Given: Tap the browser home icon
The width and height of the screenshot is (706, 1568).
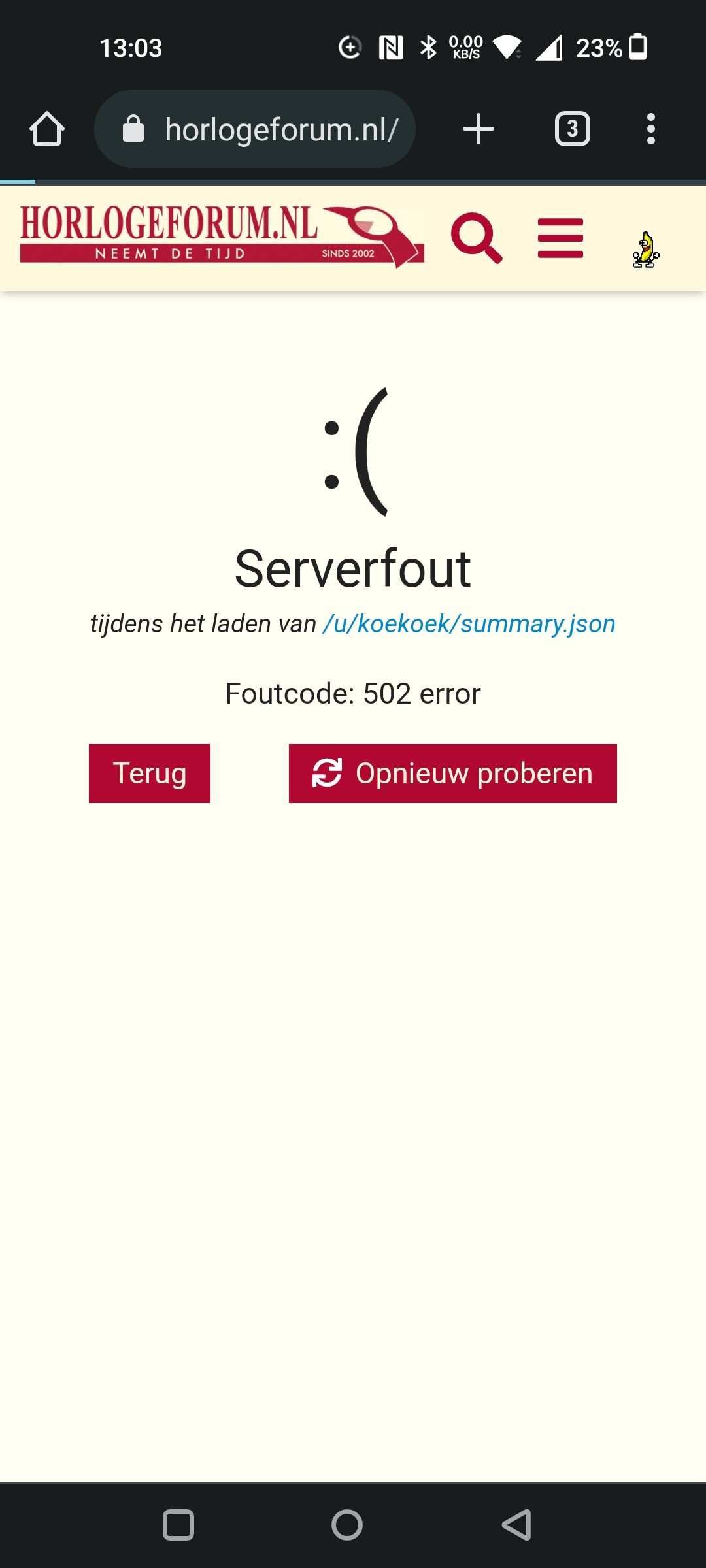Looking at the screenshot, I should click(x=47, y=129).
